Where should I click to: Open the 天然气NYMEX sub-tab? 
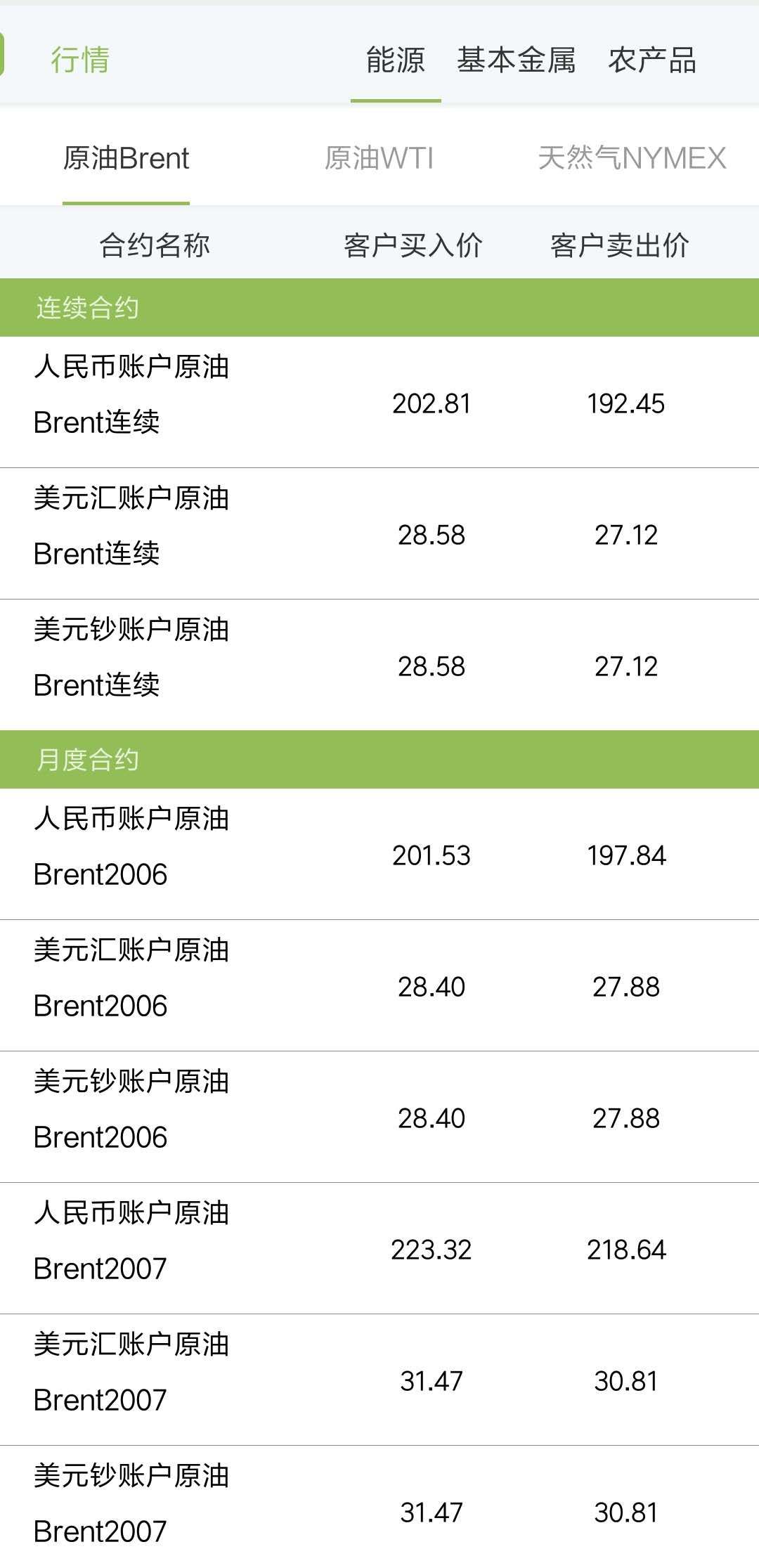[x=632, y=158]
